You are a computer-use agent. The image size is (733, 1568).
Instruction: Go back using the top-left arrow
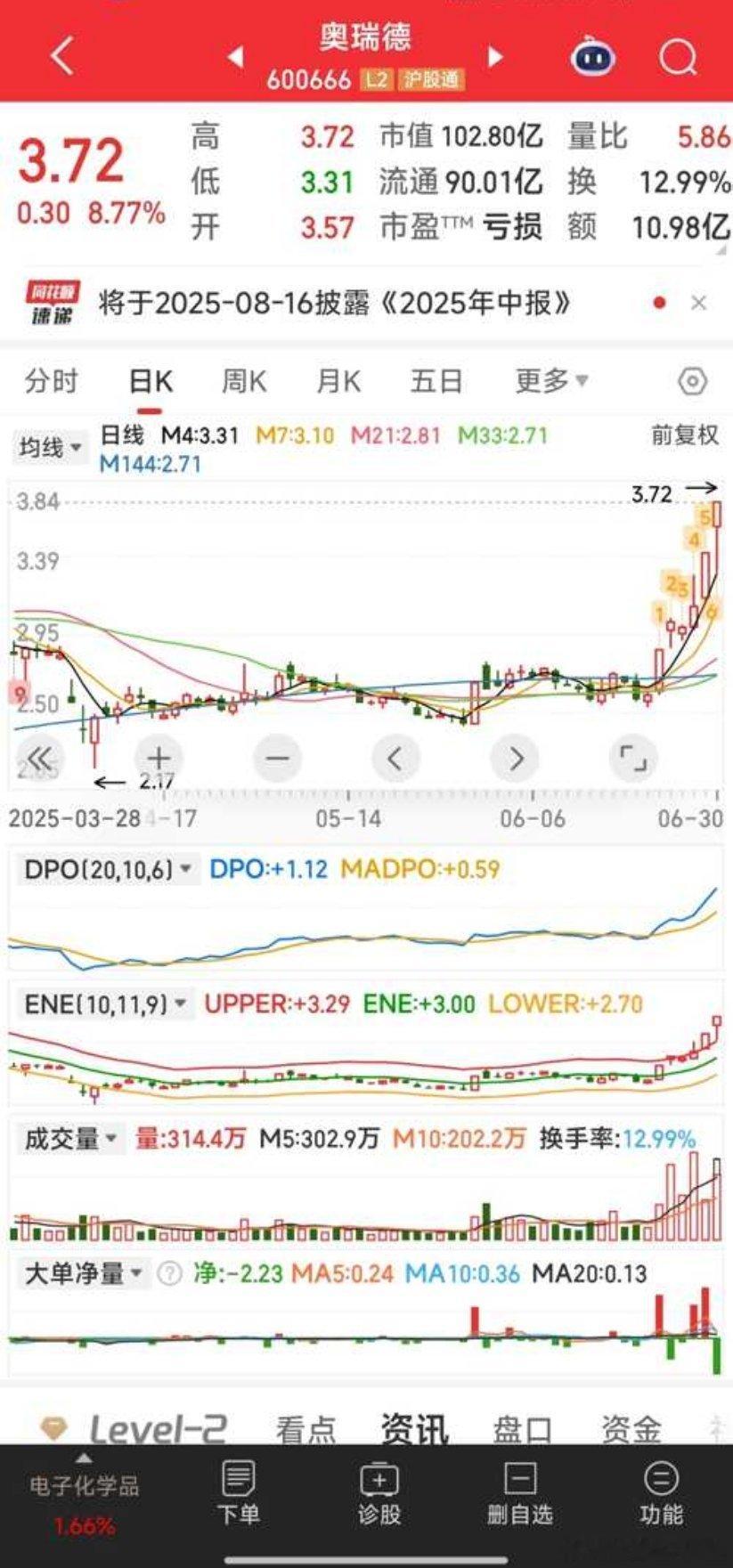tap(62, 56)
